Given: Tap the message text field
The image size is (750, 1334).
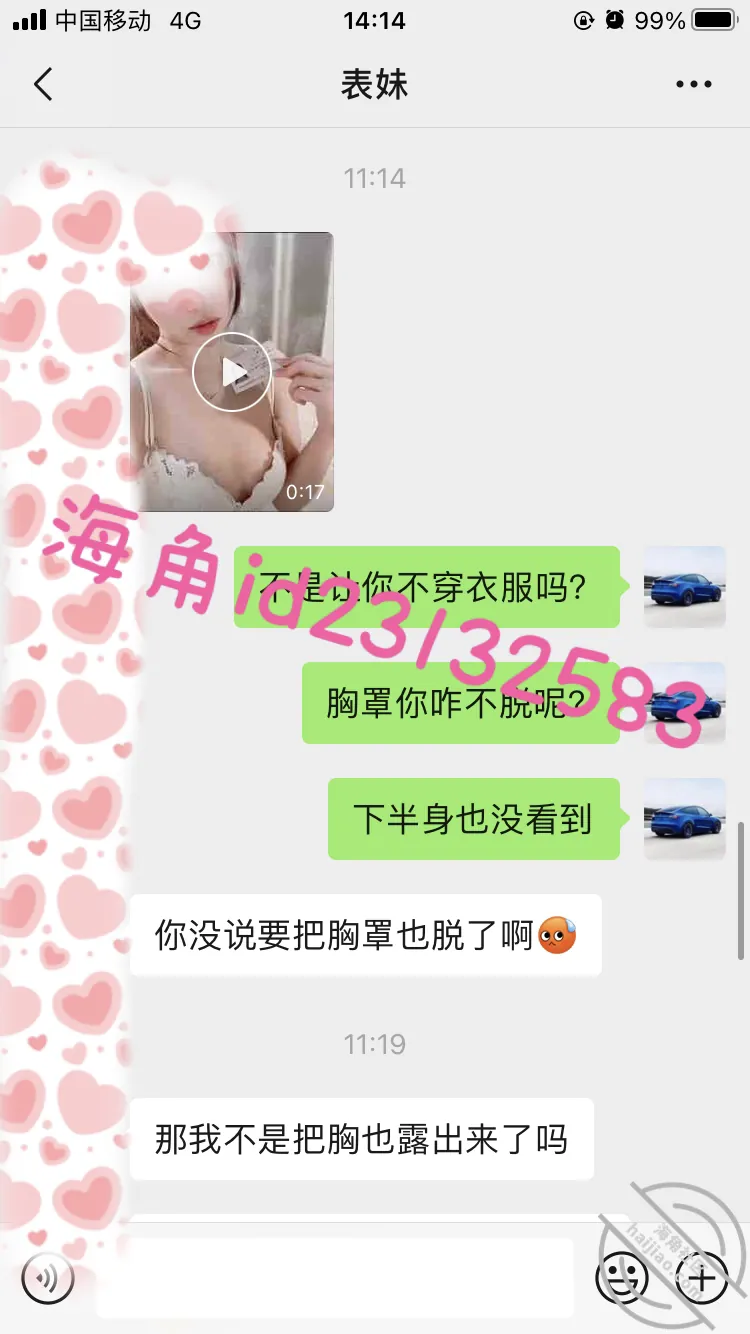Looking at the screenshot, I should [334, 1277].
